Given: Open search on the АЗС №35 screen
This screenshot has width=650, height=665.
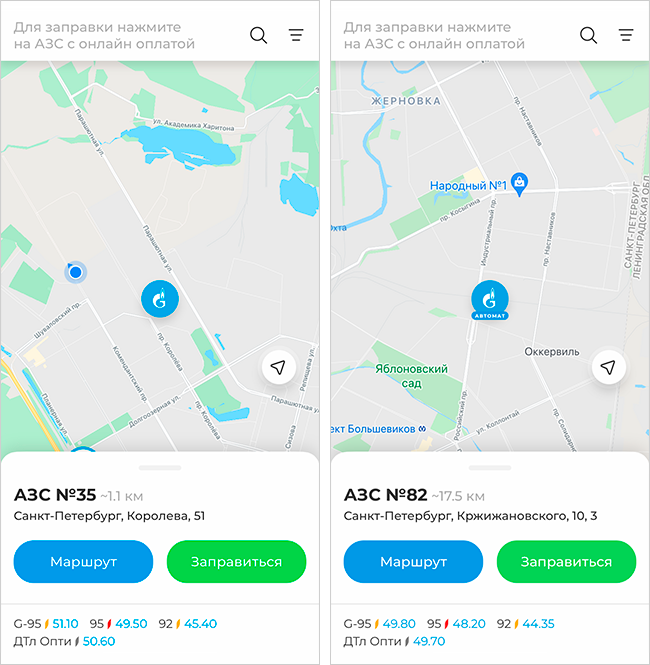Looking at the screenshot, I should click(x=258, y=35).
